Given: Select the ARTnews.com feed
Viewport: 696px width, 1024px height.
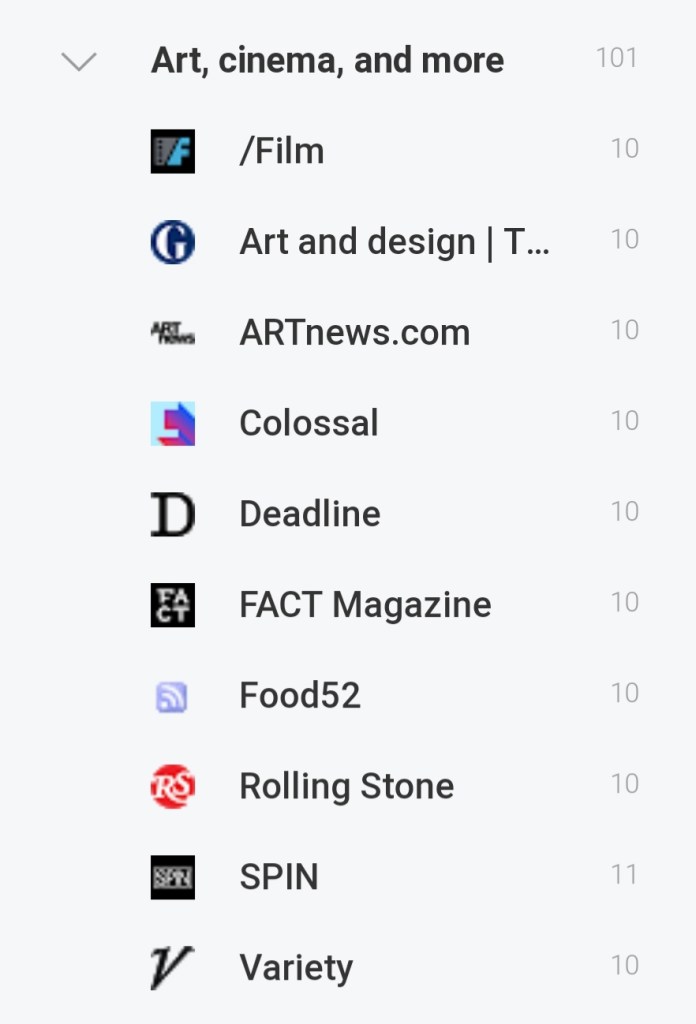Looking at the screenshot, I should pos(354,333).
